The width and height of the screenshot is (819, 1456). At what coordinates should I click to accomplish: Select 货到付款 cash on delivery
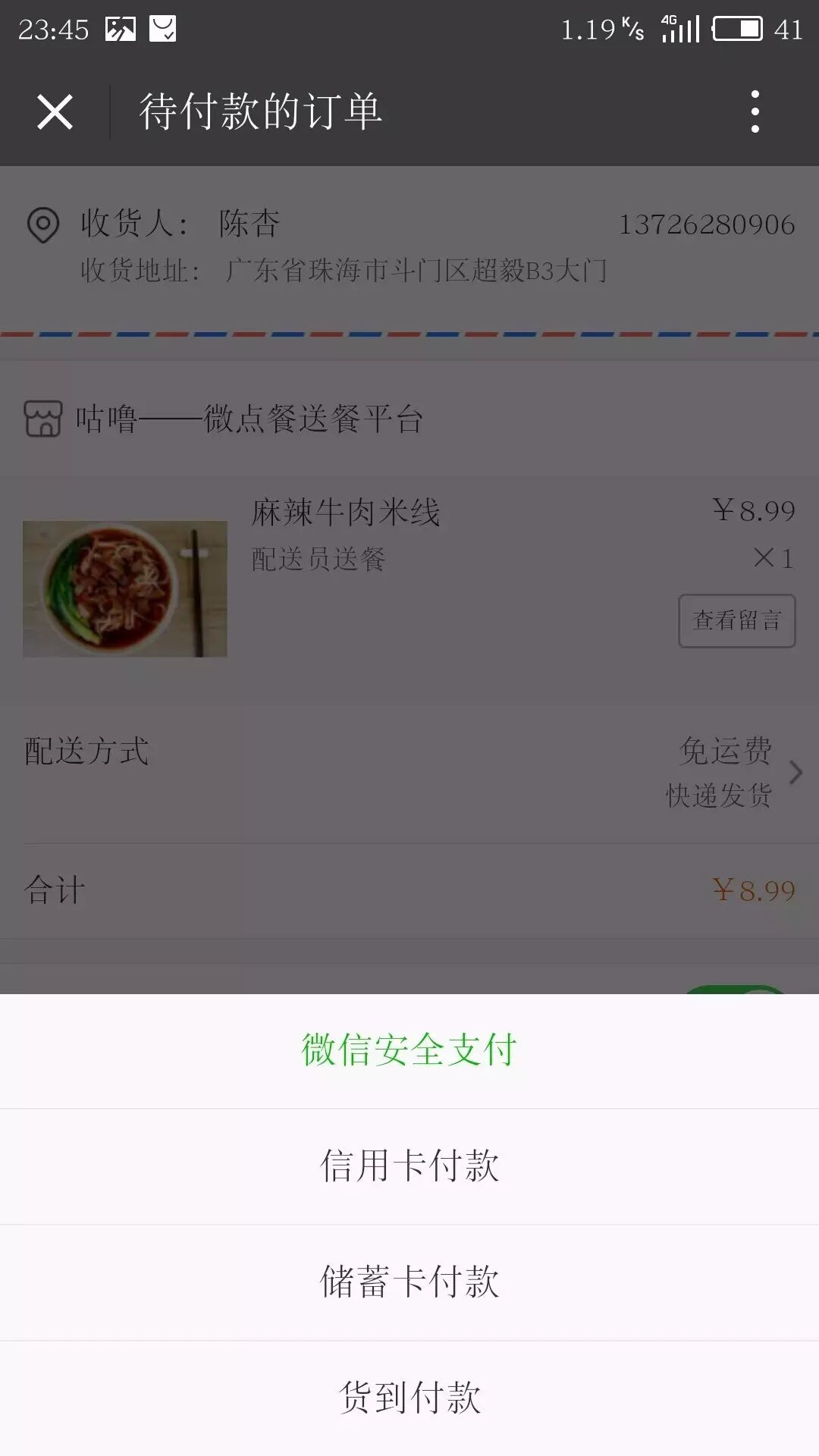409,1397
